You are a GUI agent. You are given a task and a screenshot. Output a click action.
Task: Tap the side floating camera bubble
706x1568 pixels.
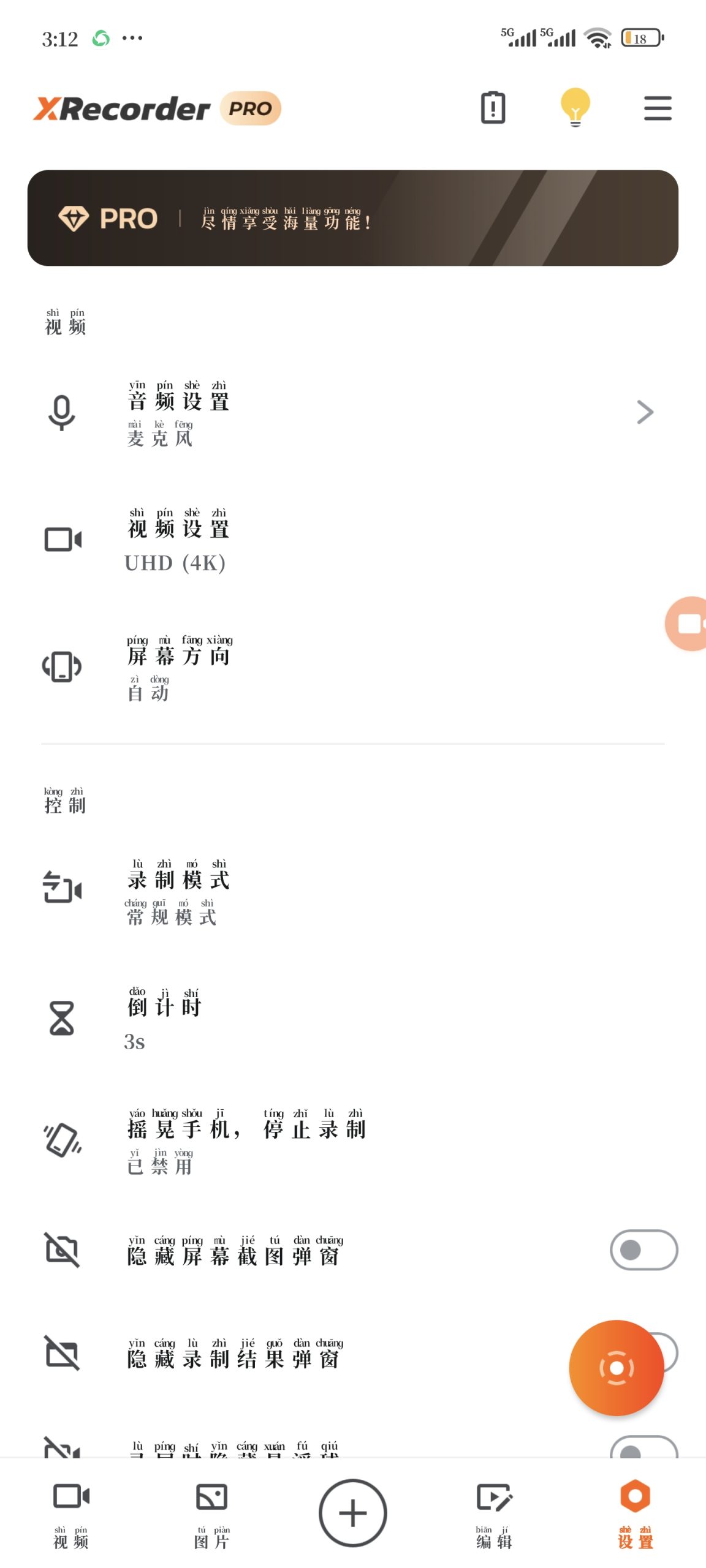(689, 624)
